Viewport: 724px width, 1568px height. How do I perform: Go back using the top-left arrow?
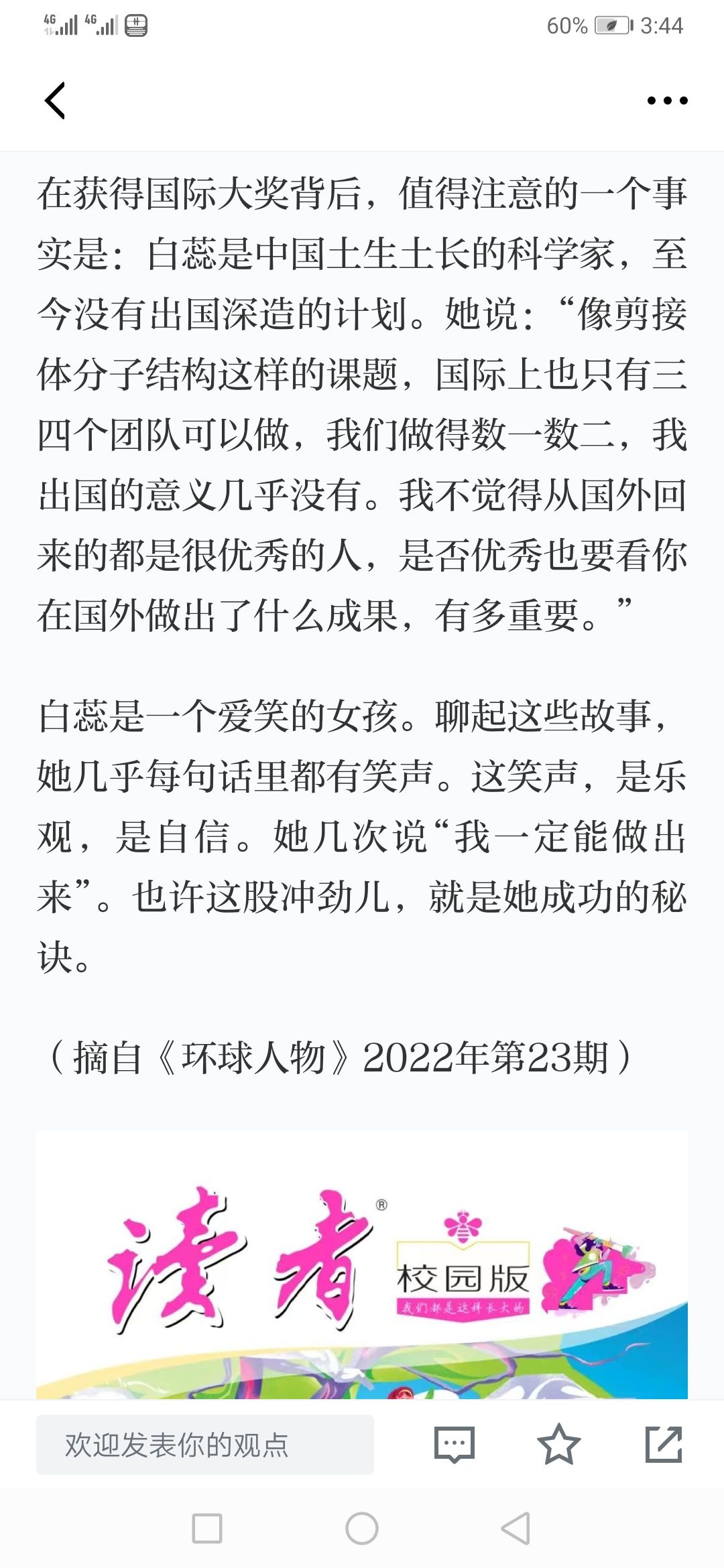click(x=55, y=101)
